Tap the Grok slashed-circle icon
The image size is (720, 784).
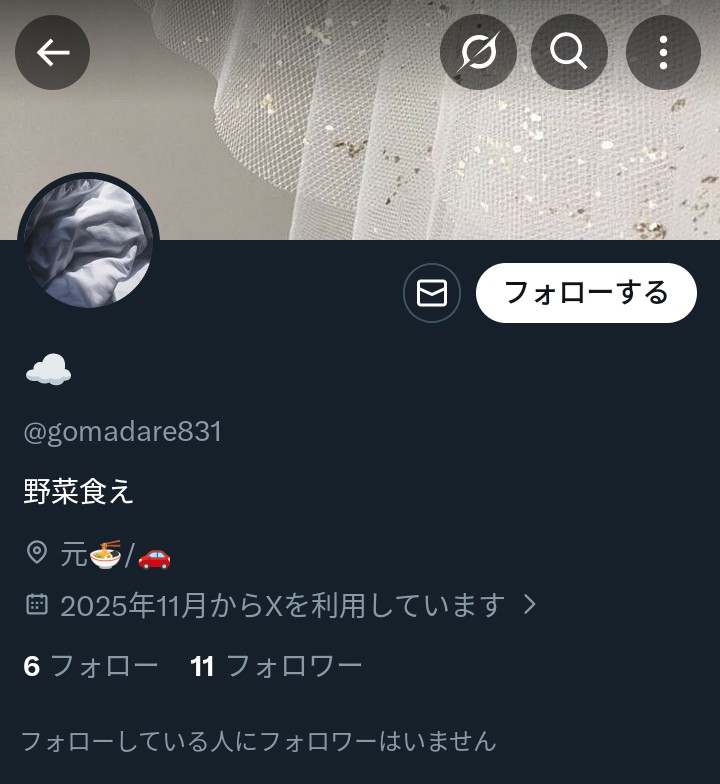click(x=478, y=52)
